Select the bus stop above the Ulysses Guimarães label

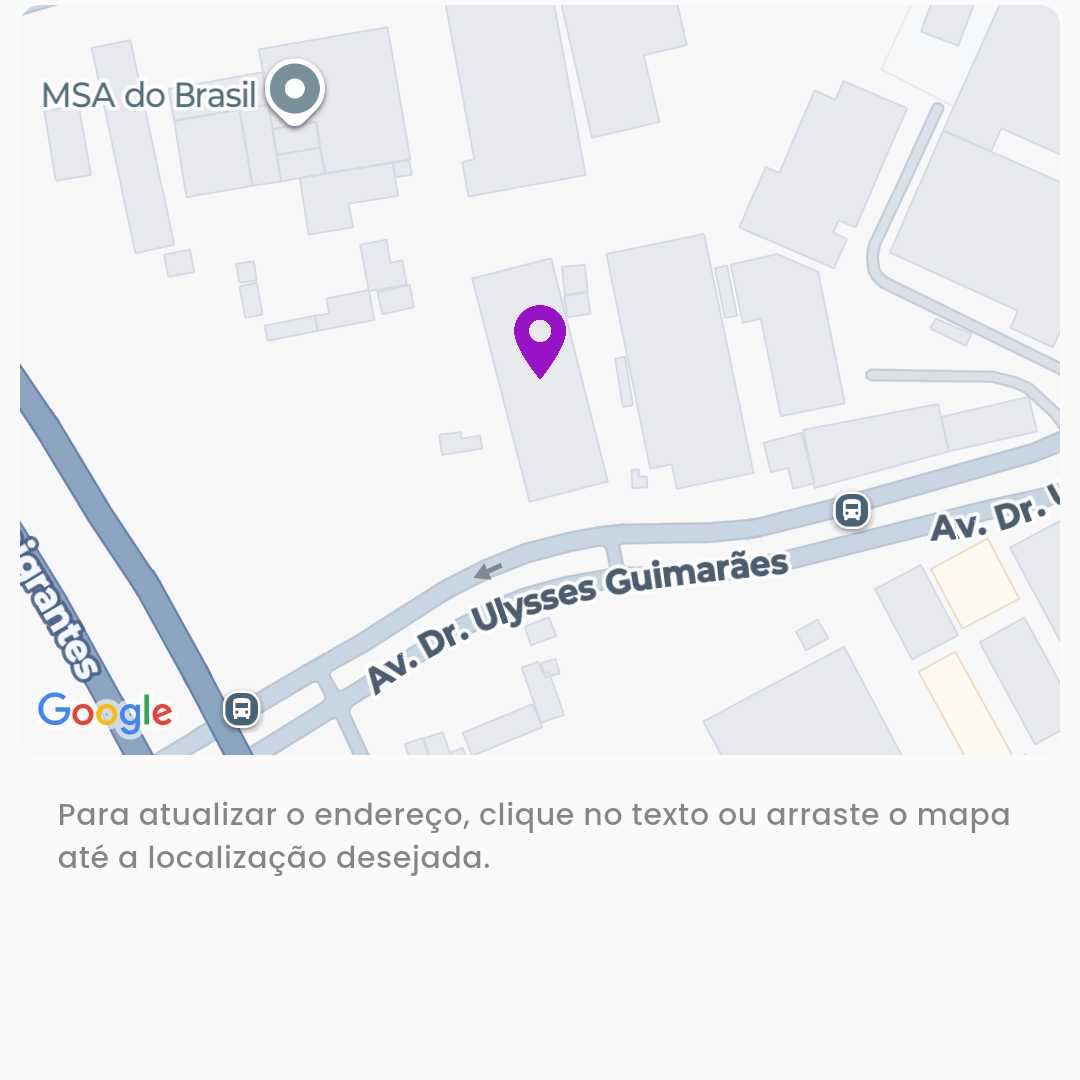(x=851, y=511)
